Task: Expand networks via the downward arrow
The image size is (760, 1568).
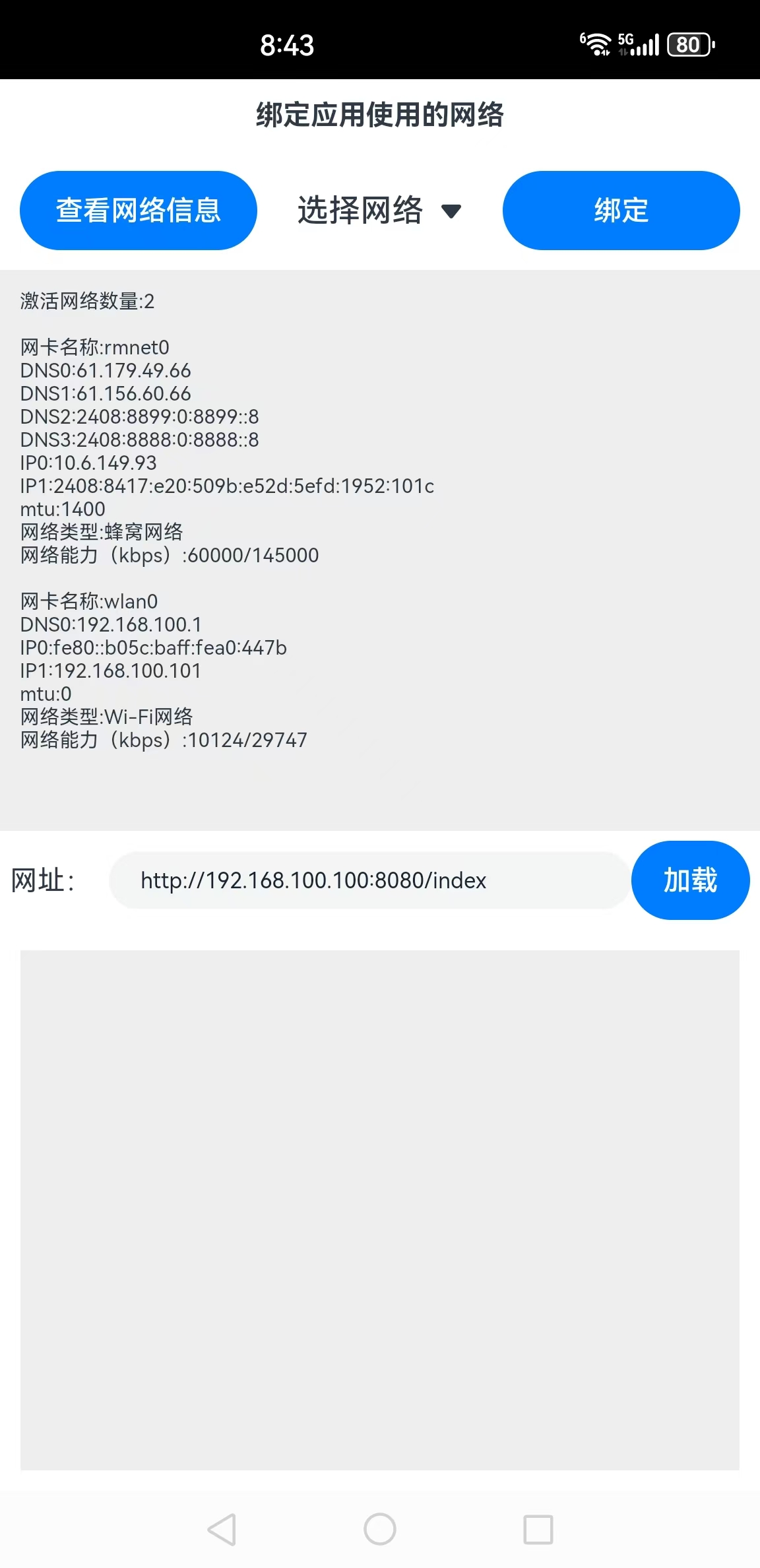Action: click(451, 212)
